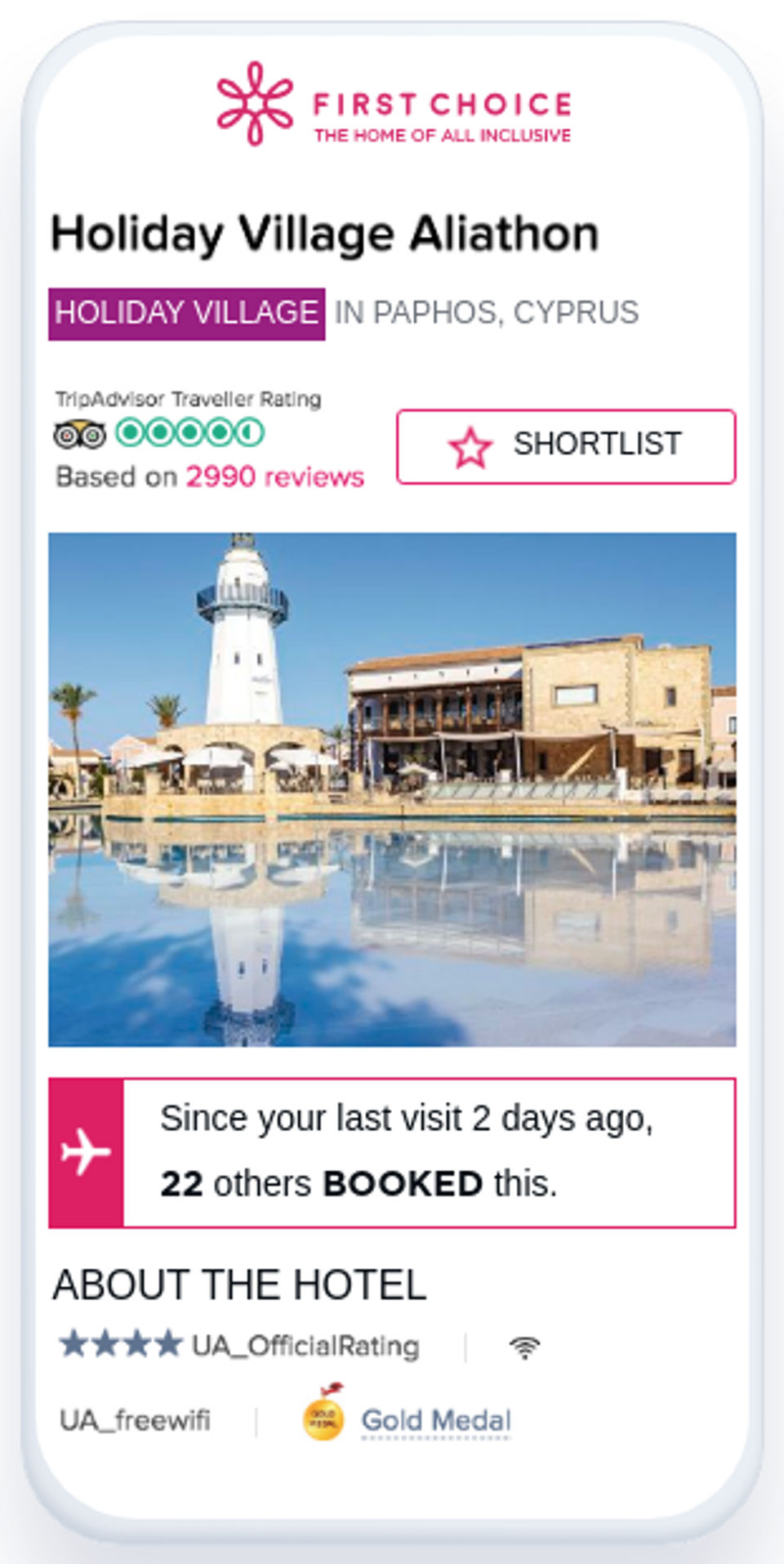This screenshot has height=1564, width=784.
Task: Open the 2990 reviews link
Action: click(274, 477)
